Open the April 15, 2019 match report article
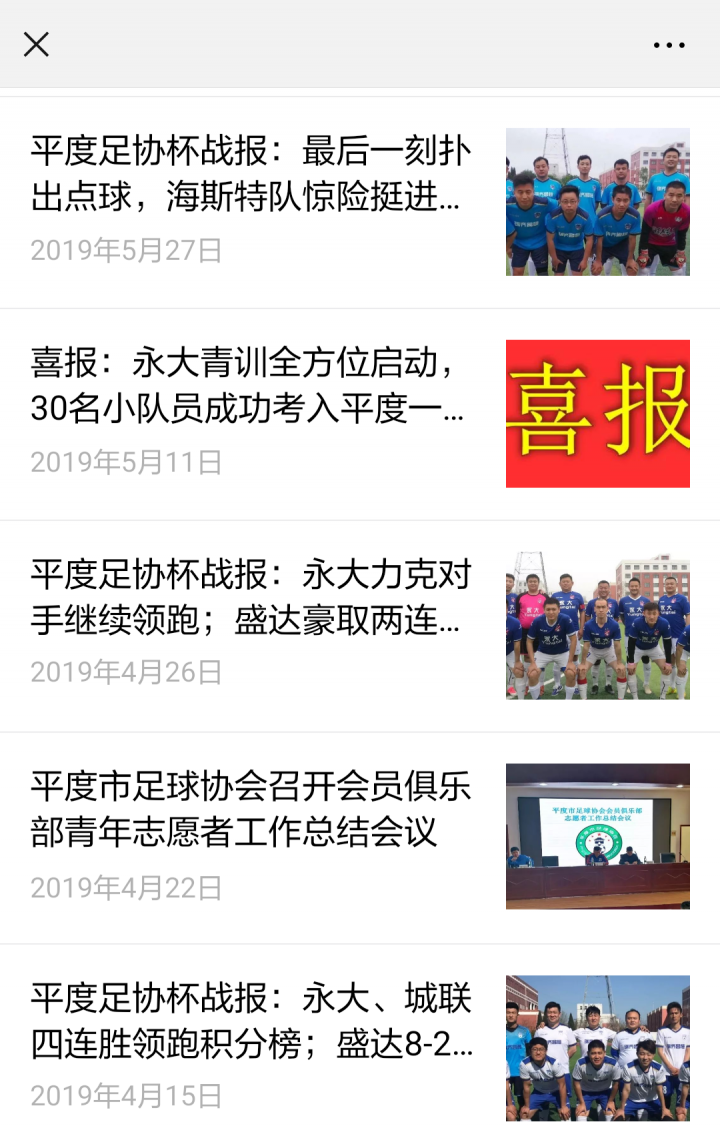The image size is (720, 1138). (x=250, y=1023)
